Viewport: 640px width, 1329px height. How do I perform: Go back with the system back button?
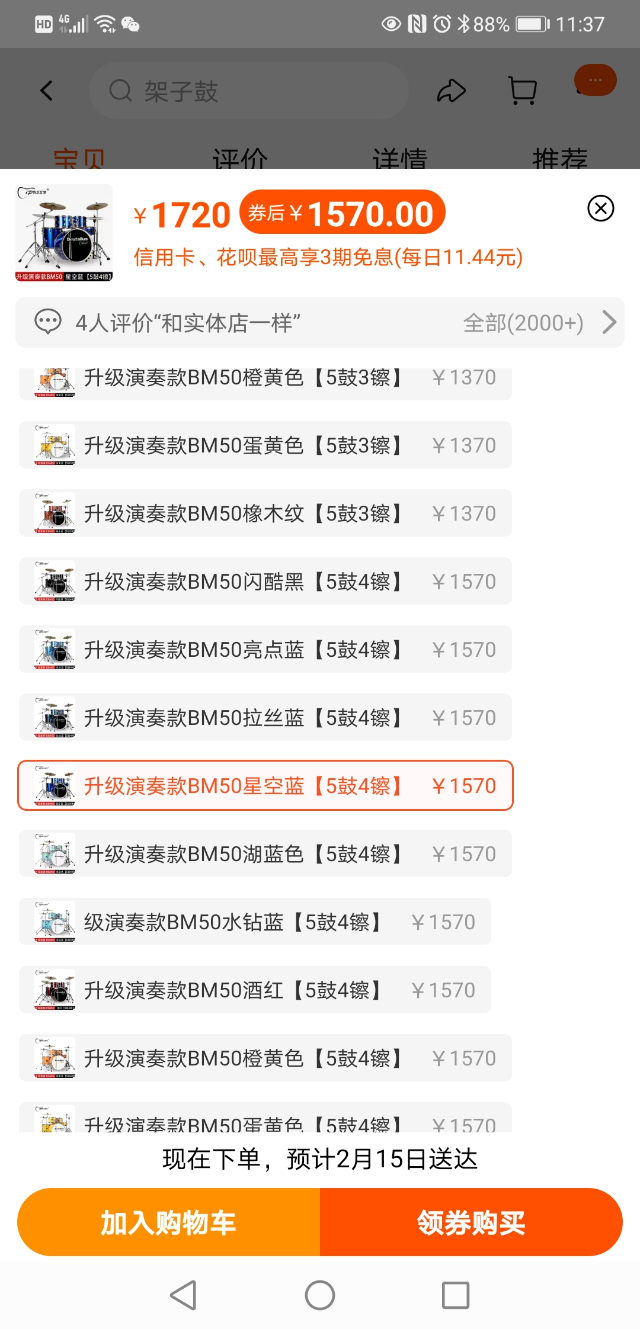click(183, 1295)
